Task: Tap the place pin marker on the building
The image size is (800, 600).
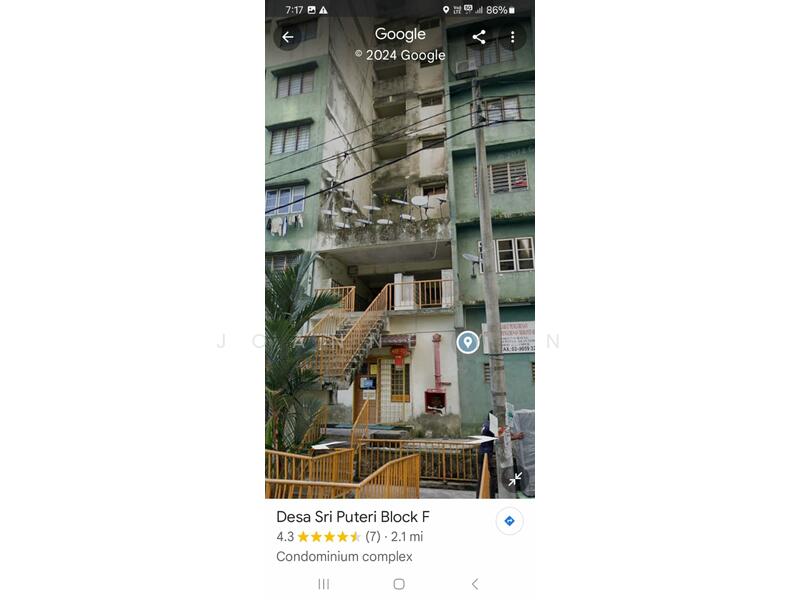Action: tap(467, 343)
